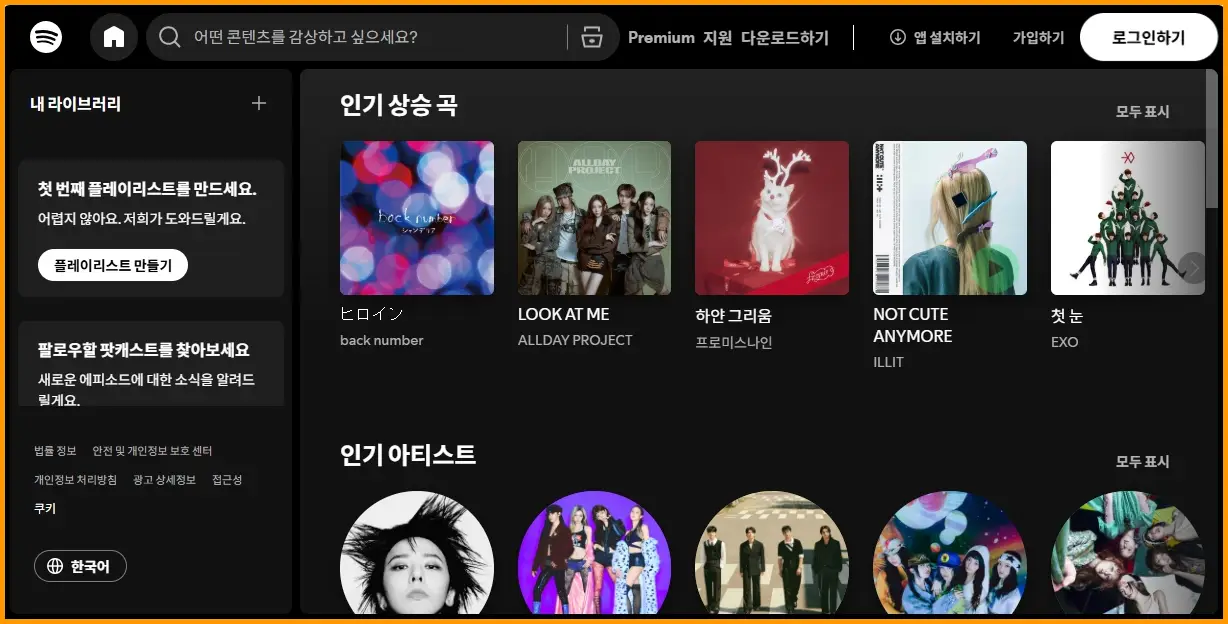1228x624 pixels.
Task: Open the browse icon in search bar
Action: (592, 38)
